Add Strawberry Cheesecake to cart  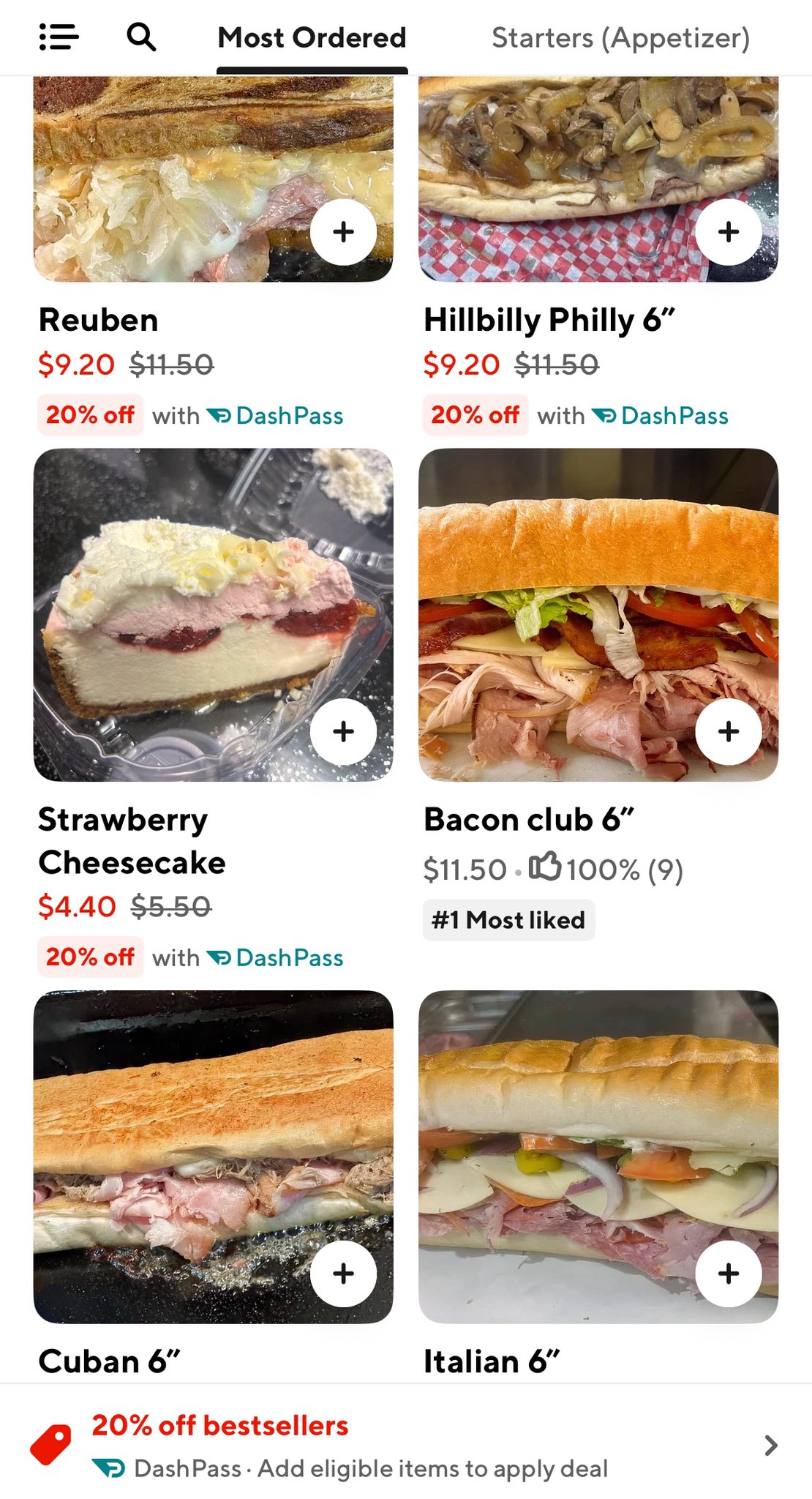[343, 731]
